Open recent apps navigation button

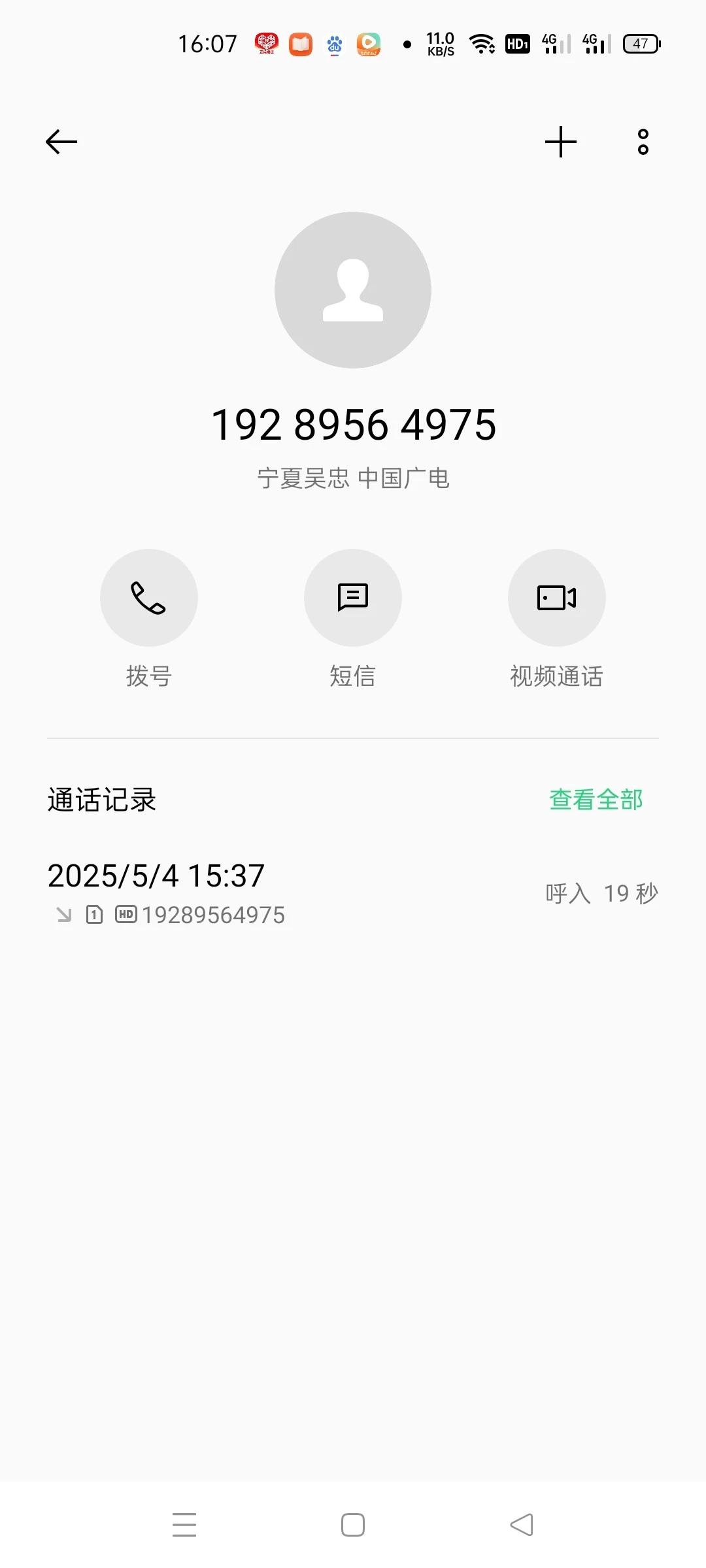click(185, 1526)
